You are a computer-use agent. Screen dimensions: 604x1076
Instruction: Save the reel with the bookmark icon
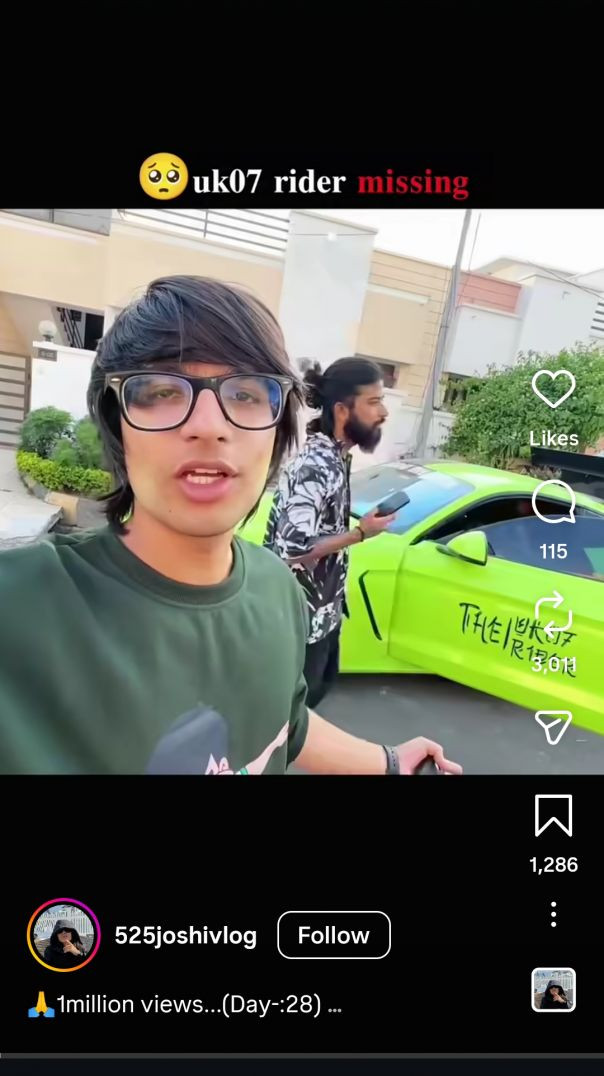(x=553, y=816)
